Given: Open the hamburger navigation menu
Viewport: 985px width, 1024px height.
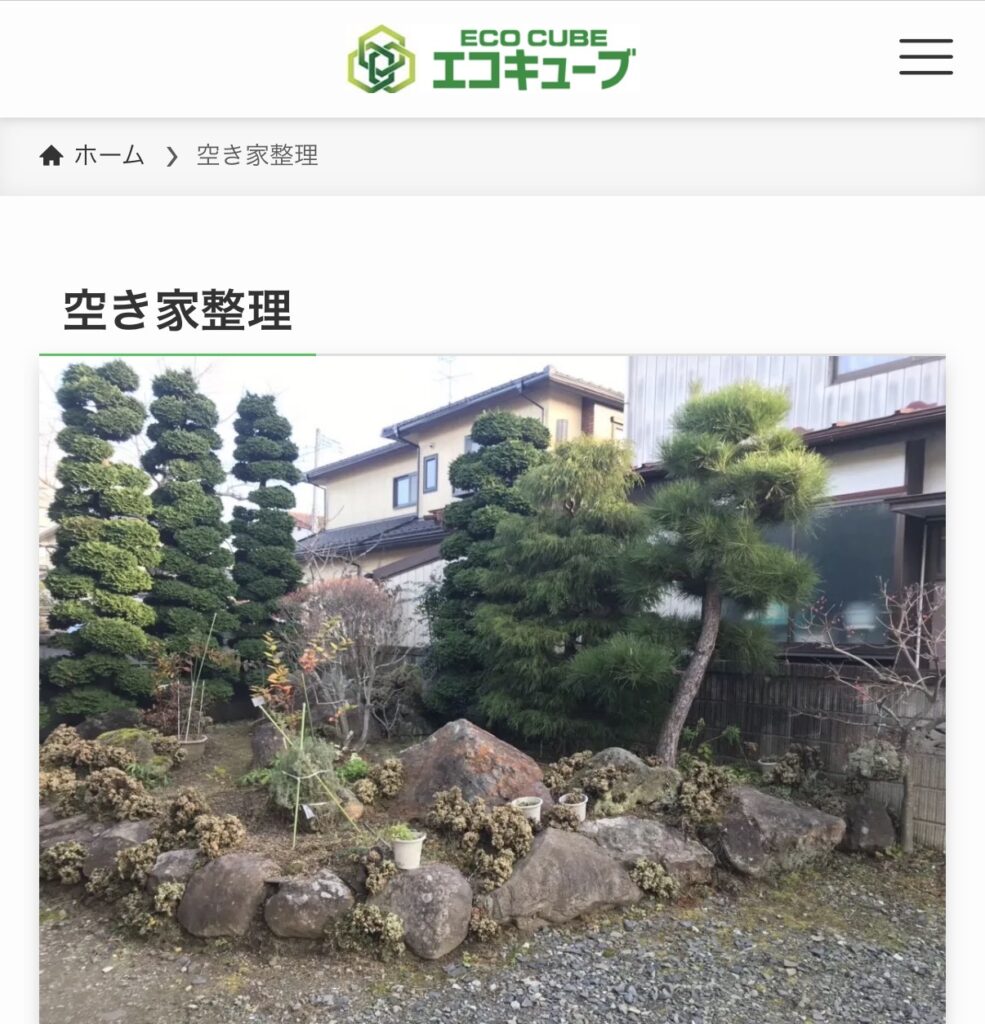Looking at the screenshot, I should coord(925,57).
